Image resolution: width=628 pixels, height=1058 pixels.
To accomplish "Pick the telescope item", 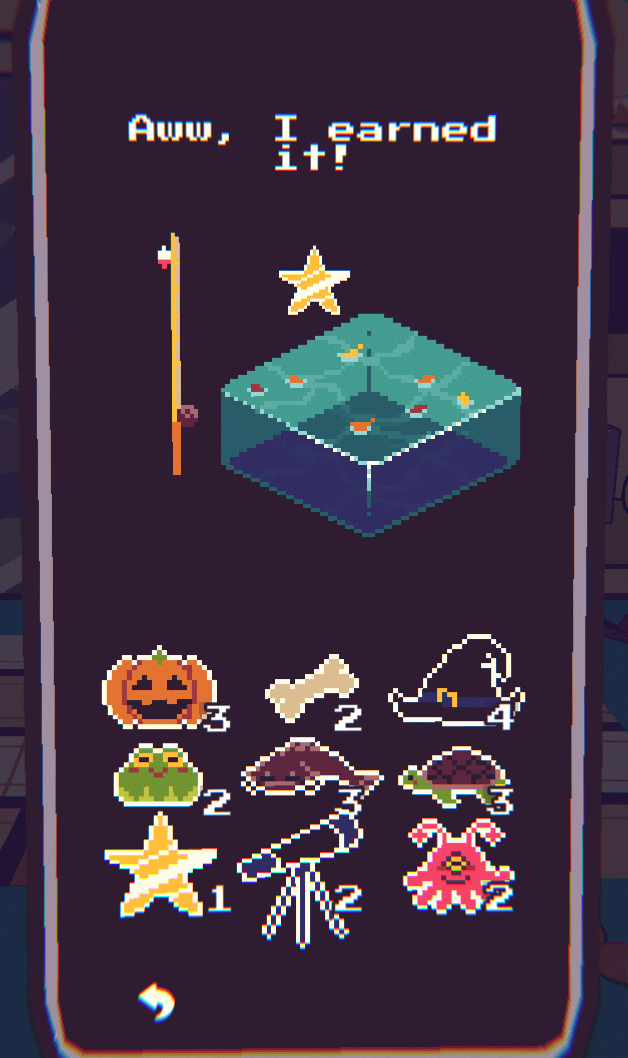I will click(x=300, y=876).
